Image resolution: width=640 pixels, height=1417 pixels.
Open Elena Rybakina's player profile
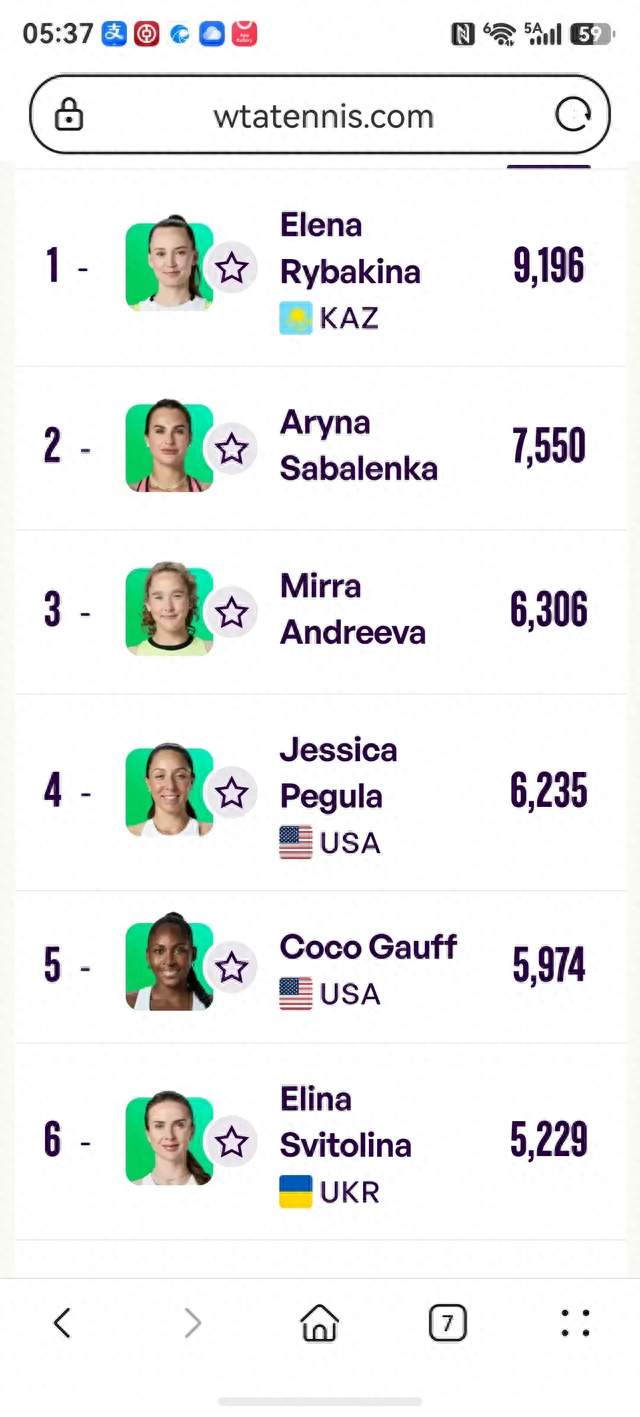point(350,248)
